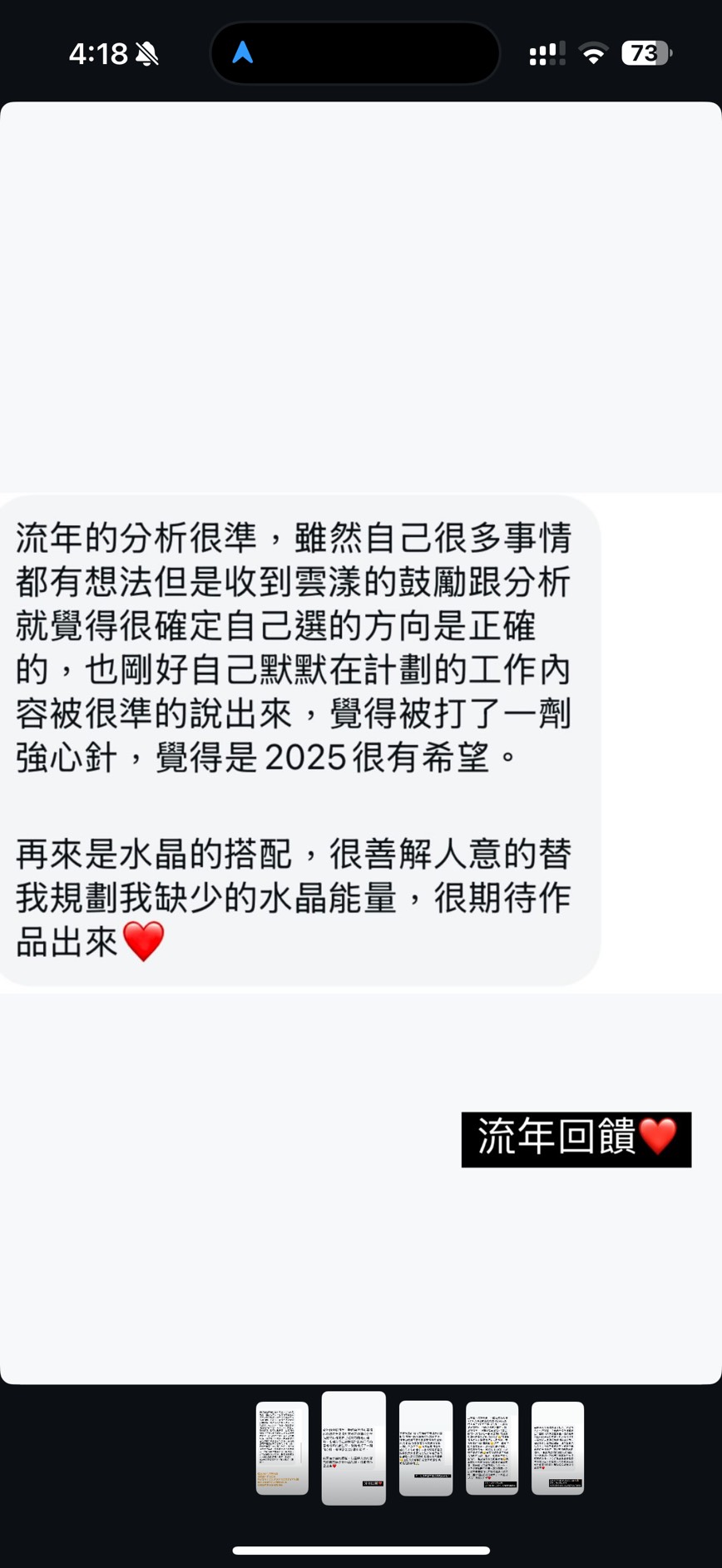View the last thumbnail in the strip
The width and height of the screenshot is (722, 1568).
[557, 1448]
